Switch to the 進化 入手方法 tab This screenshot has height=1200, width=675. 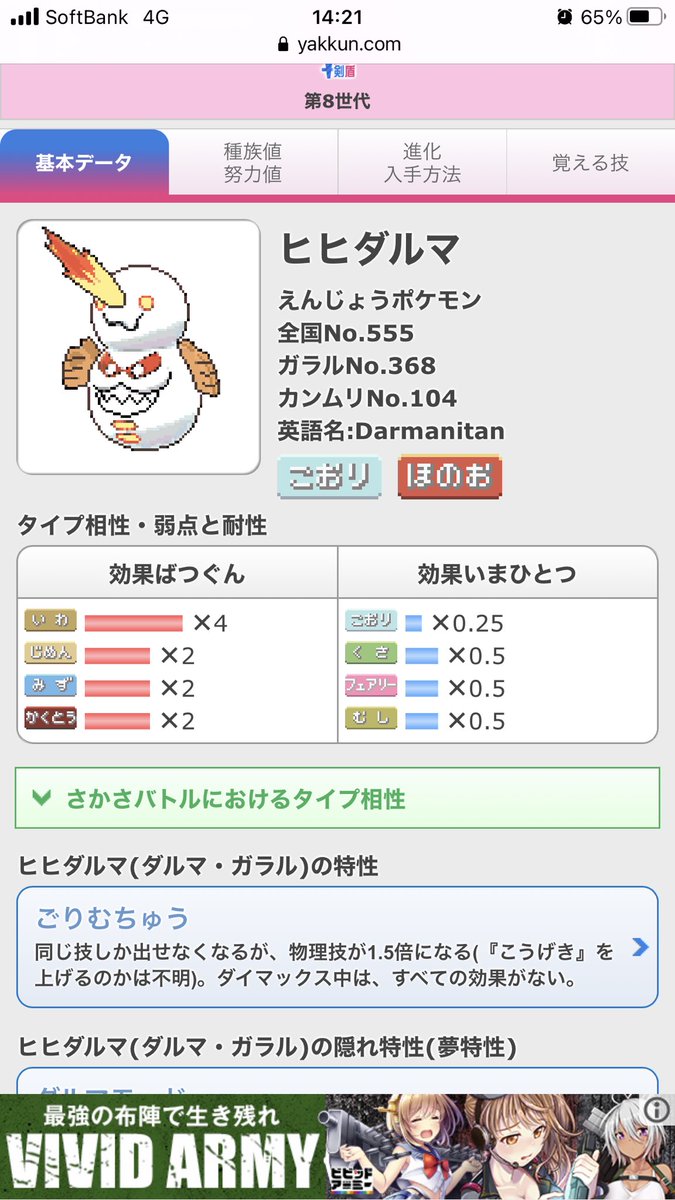(x=422, y=162)
